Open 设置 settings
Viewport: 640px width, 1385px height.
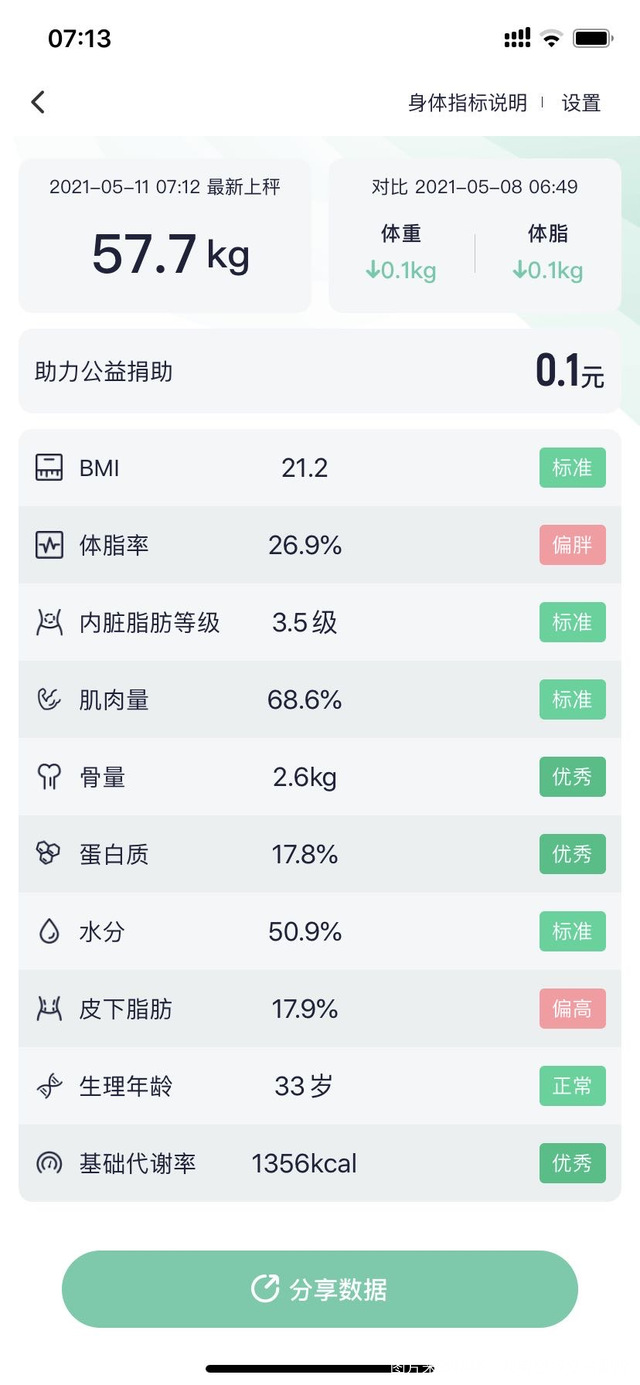click(581, 103)
